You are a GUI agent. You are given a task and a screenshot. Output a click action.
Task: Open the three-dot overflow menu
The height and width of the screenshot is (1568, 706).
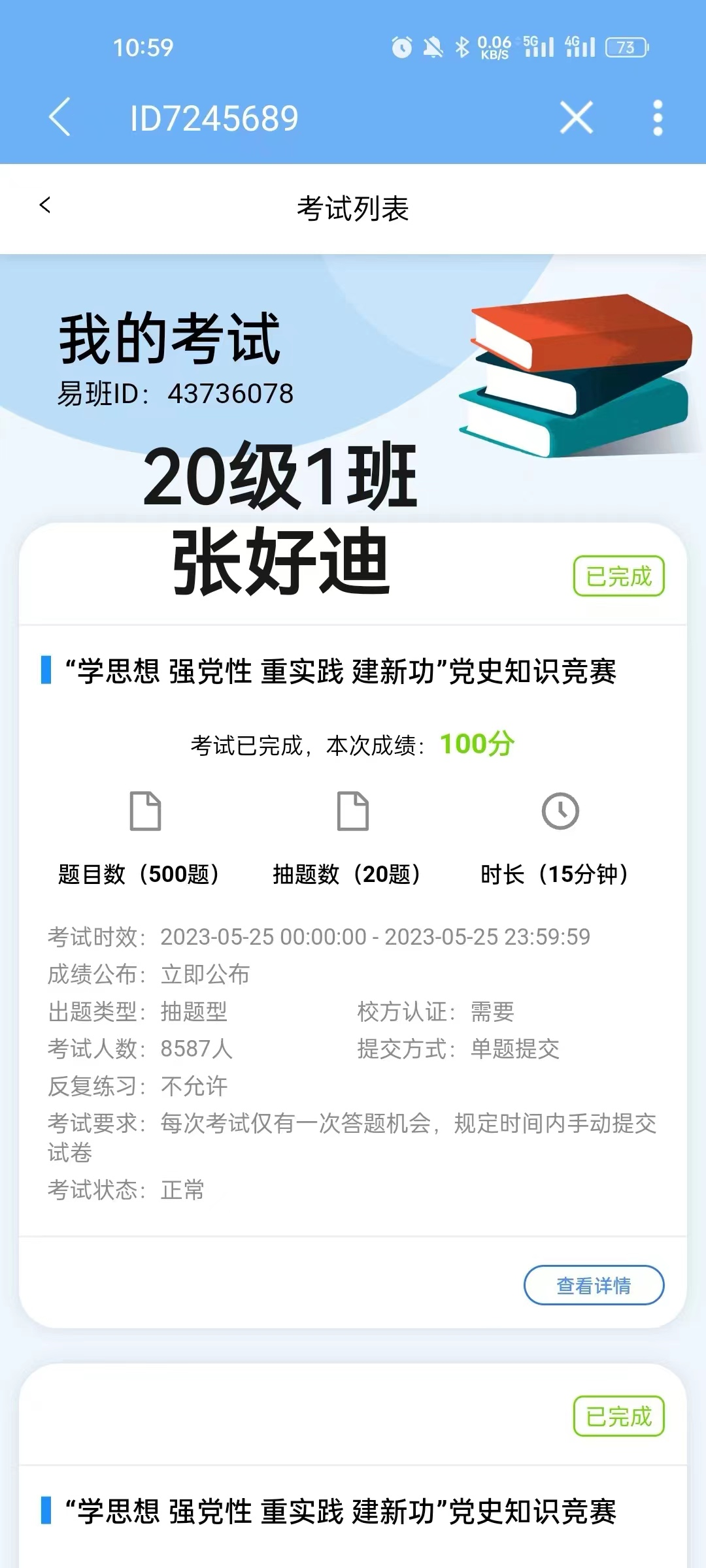[658, 118]
